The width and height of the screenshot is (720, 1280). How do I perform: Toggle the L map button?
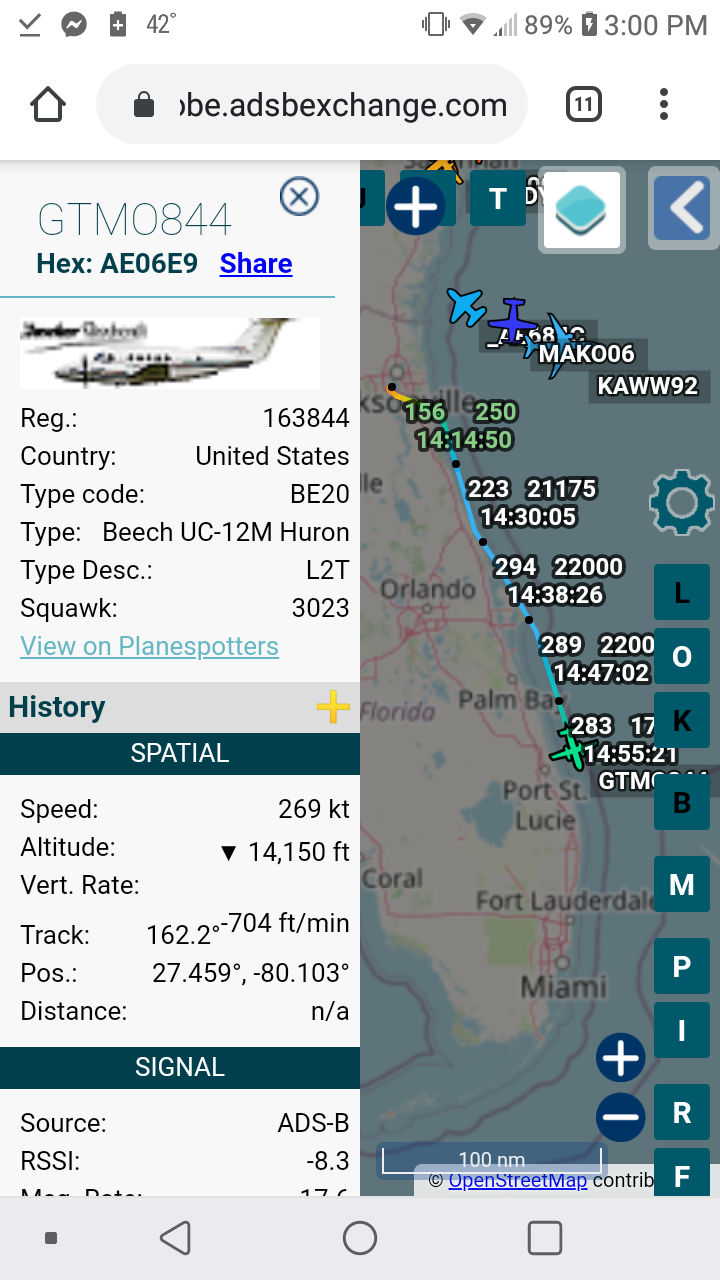(682, 592)
